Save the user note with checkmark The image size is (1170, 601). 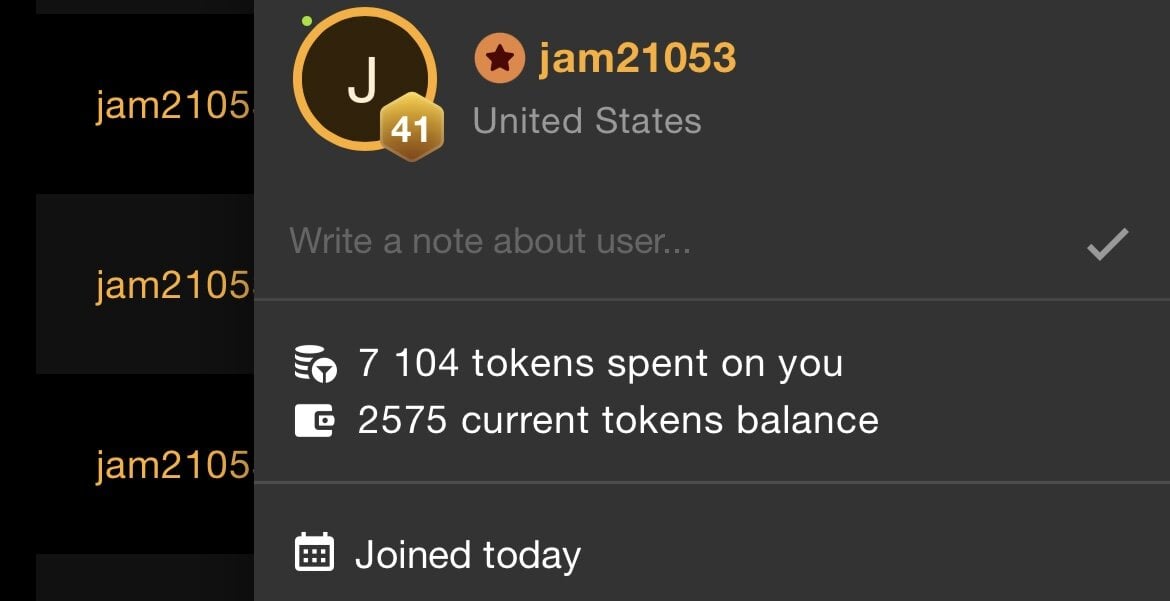[x=1107, y=244]
